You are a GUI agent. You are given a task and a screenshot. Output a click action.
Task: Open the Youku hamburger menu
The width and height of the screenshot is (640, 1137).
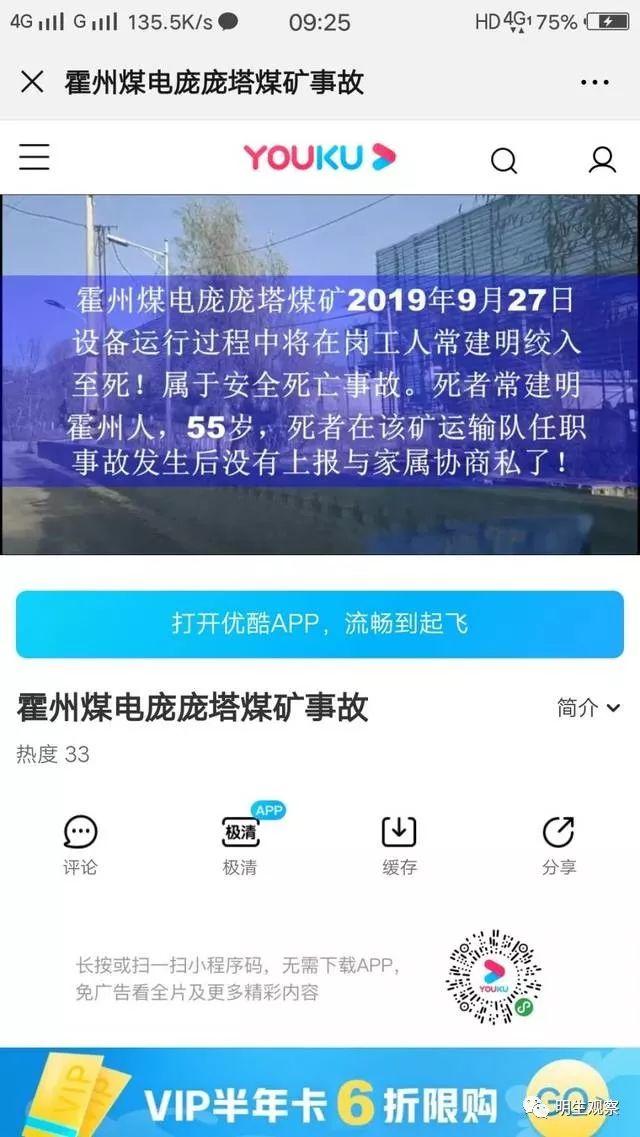[34, 157]
